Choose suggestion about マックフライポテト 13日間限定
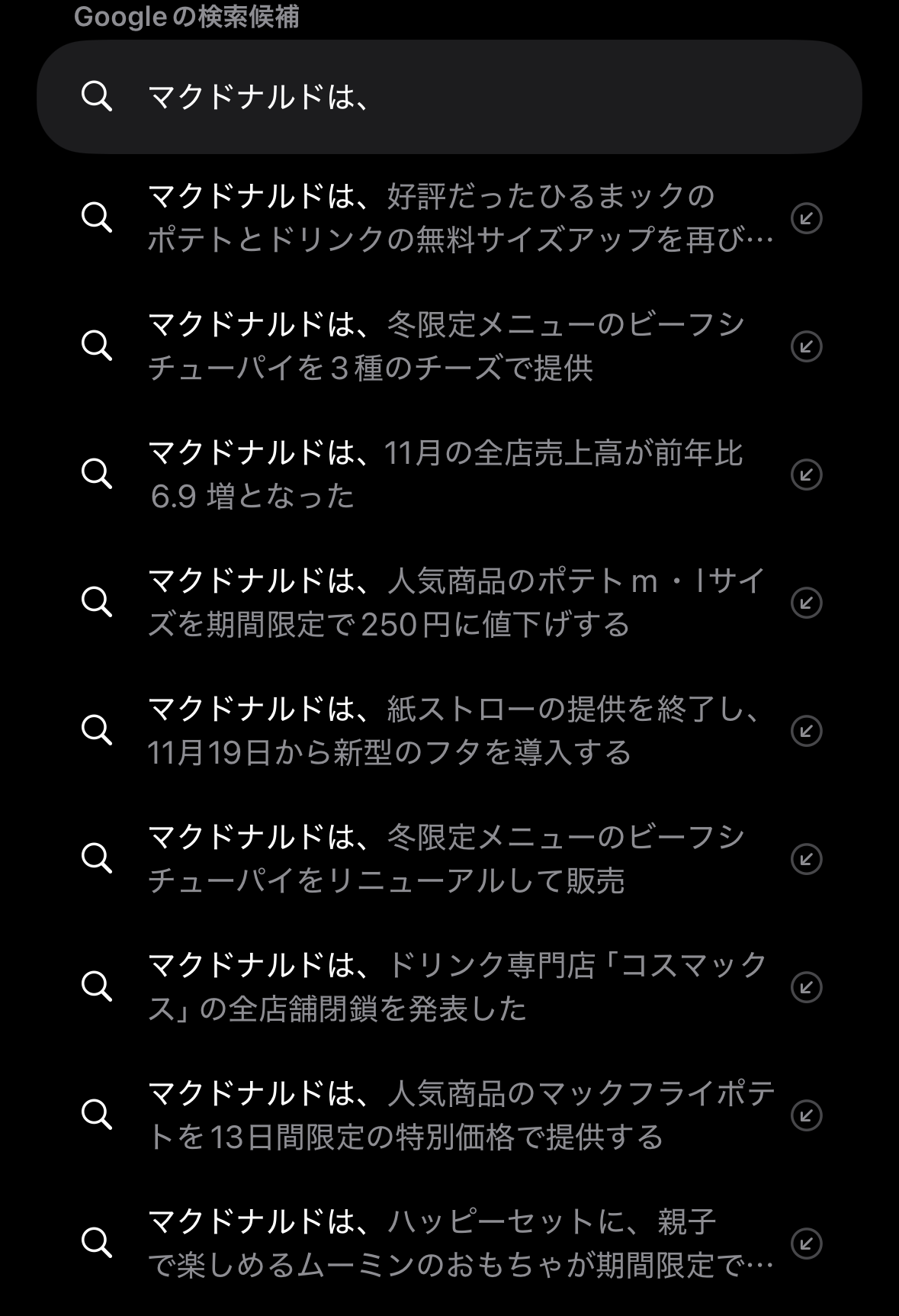This screenshot has width=899, height=1316. (458, 1115)
